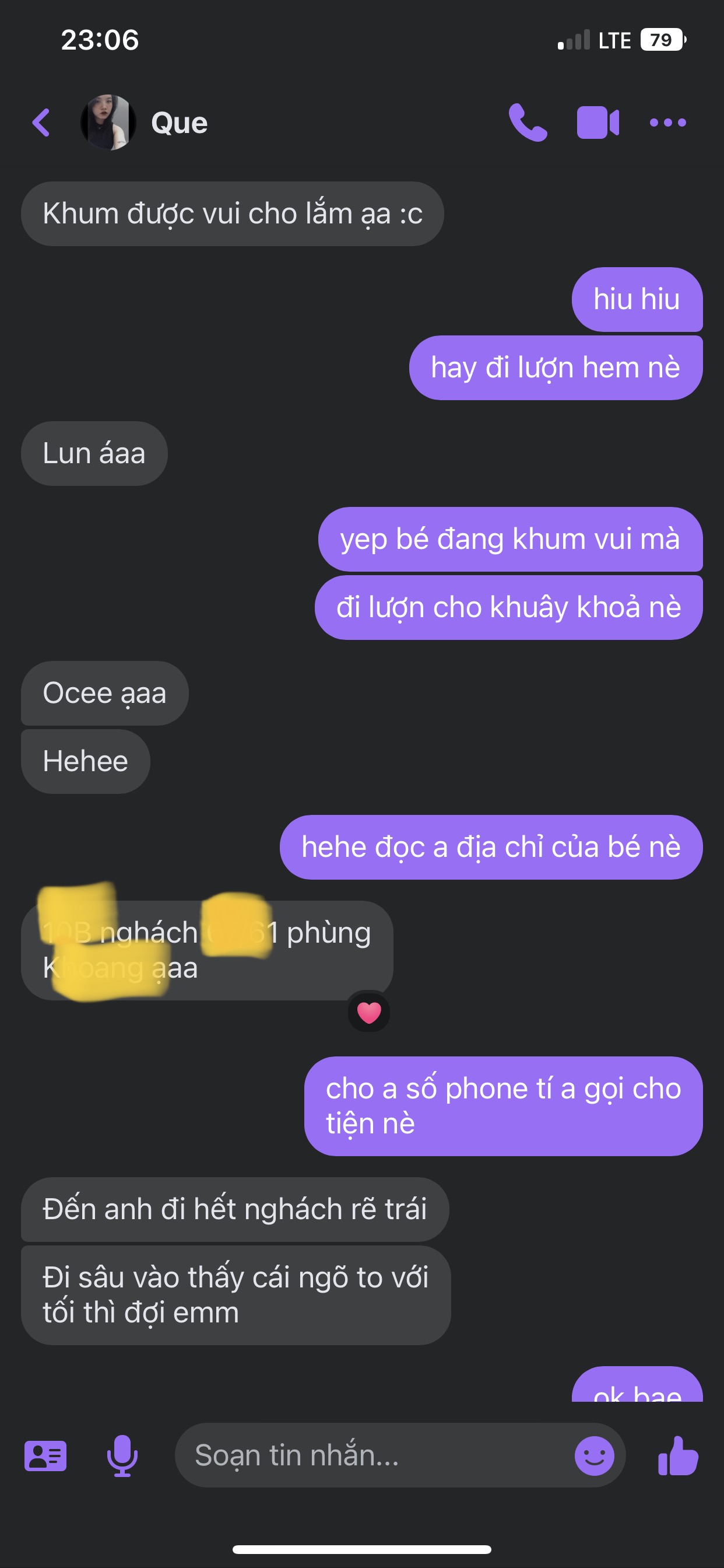The width and height of the screenshot is (724, 1568).
Task: Go back from the chat with Que
Action: click(41, 123)
